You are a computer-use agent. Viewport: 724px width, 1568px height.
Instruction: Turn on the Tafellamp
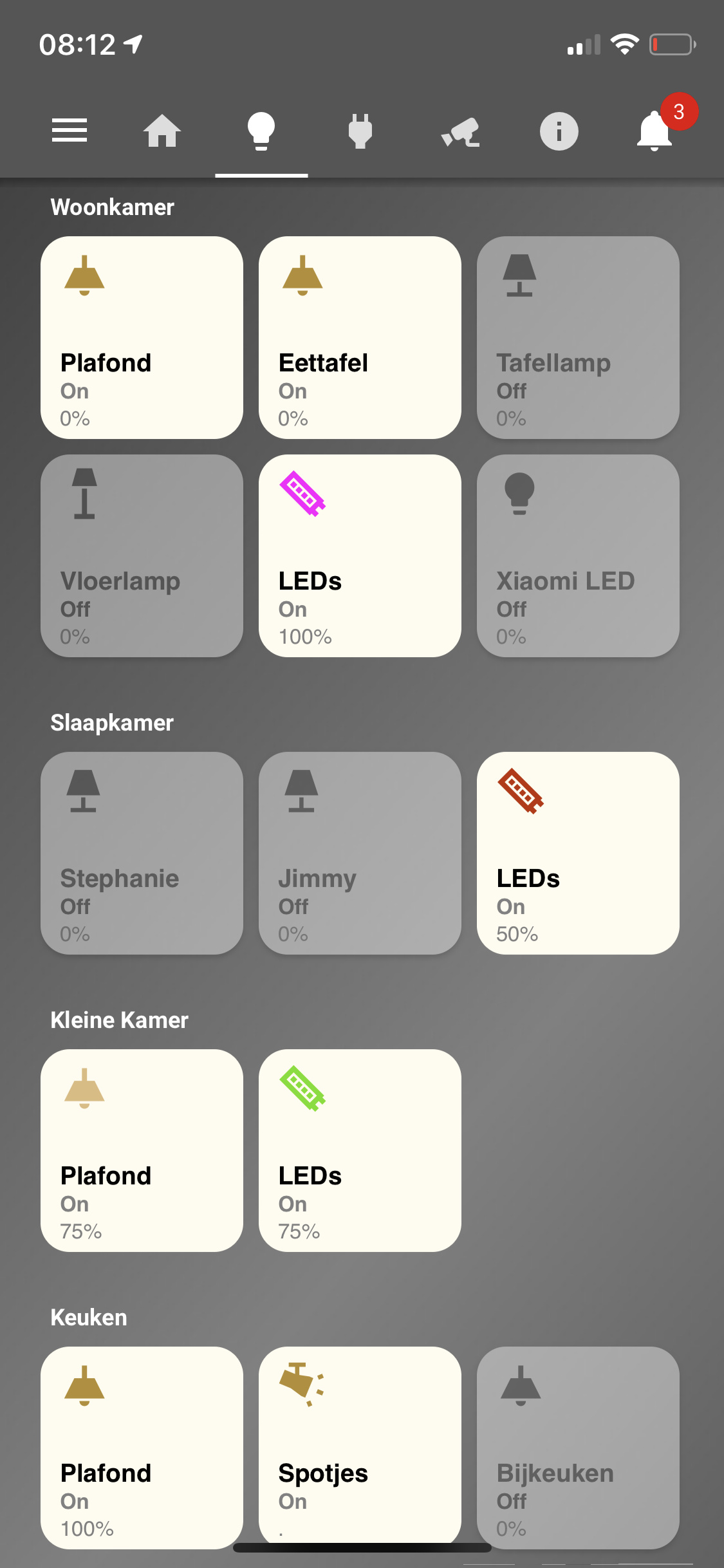pyautogui.click(x=578, y=337)
